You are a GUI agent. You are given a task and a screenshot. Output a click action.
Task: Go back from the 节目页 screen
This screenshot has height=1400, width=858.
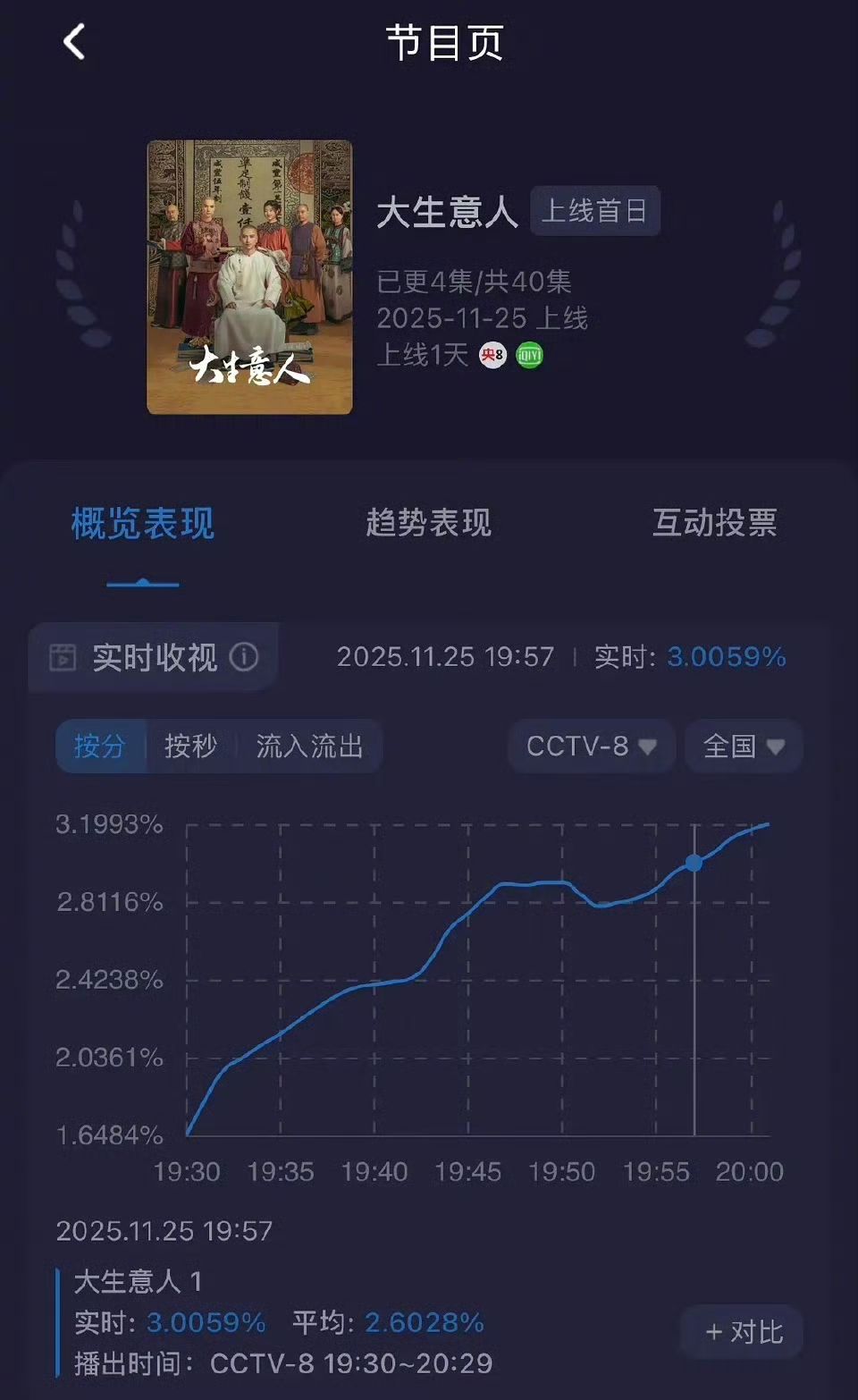(74, 42)
